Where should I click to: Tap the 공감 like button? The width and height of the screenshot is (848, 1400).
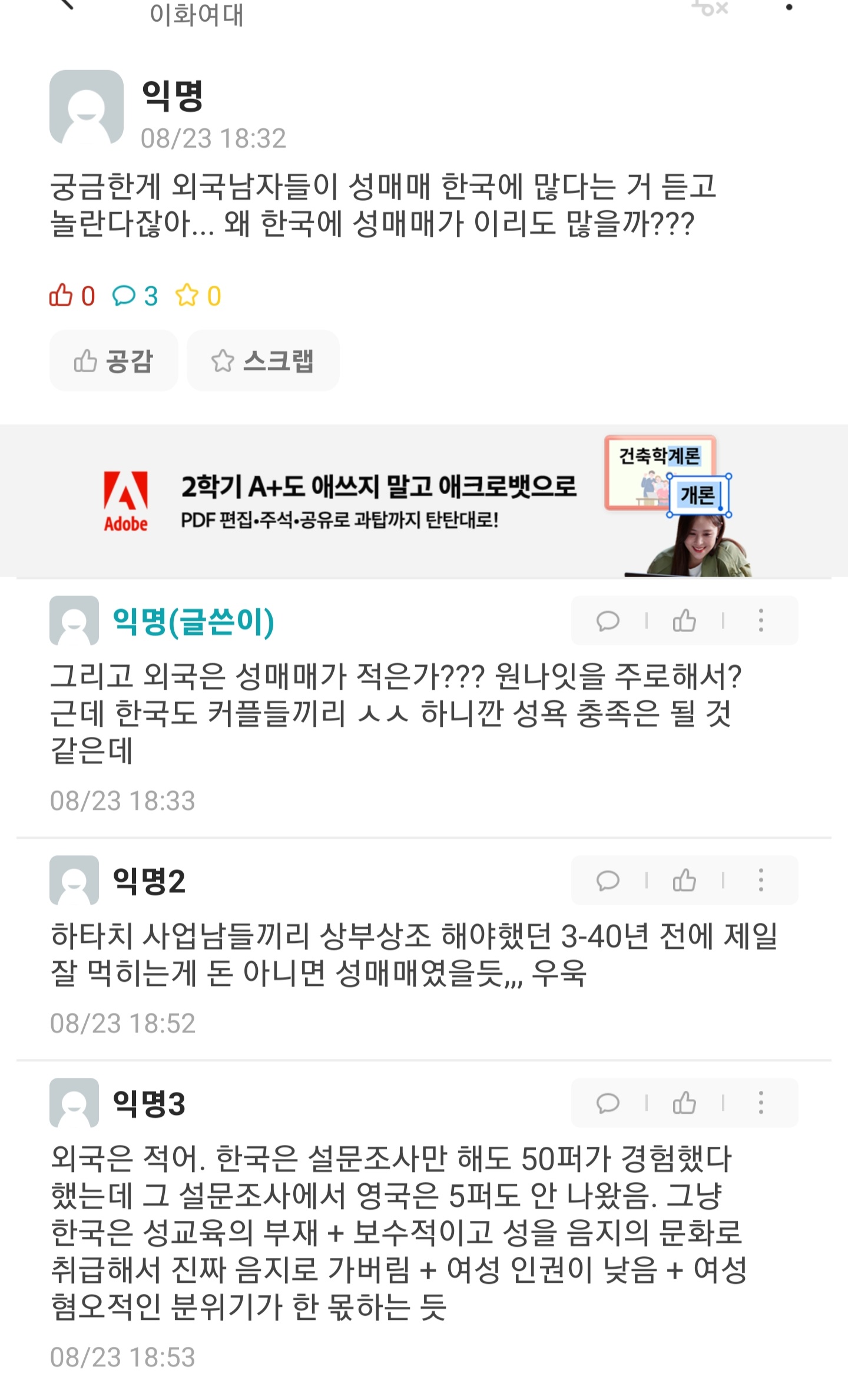click(x=114, y=360)
